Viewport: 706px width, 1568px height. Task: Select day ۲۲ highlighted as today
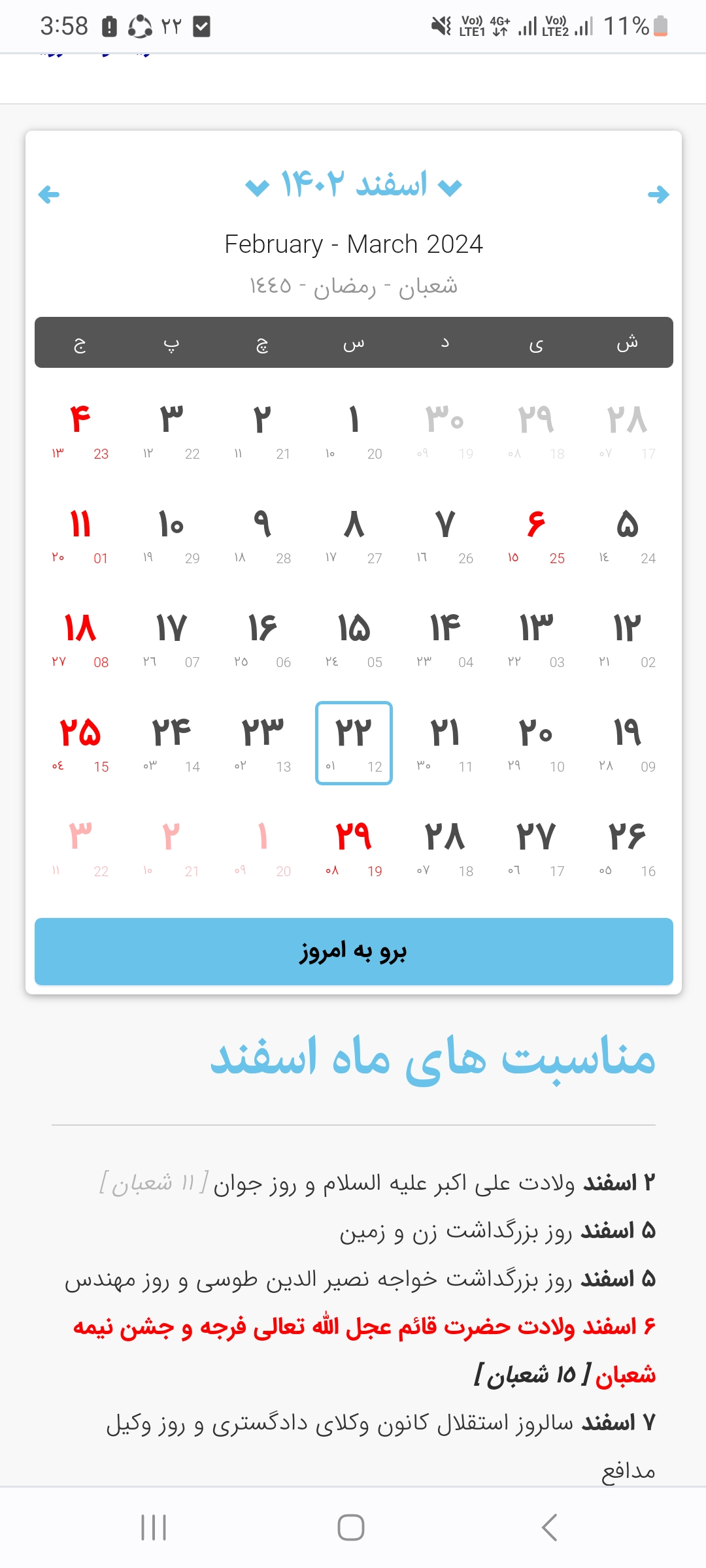[354, 743]
